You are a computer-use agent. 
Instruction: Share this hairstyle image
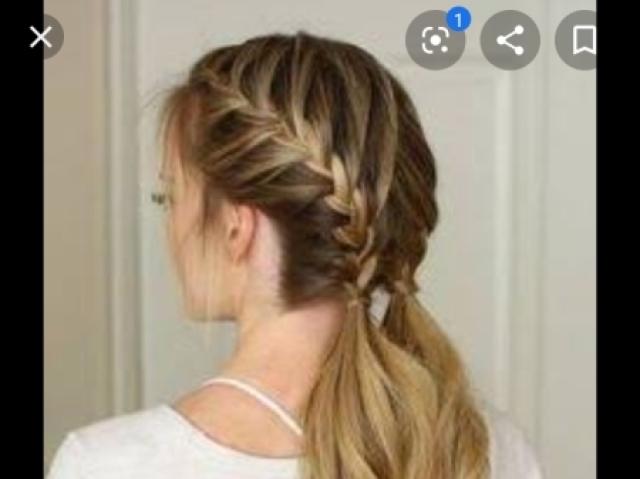[x=510, y=40]
